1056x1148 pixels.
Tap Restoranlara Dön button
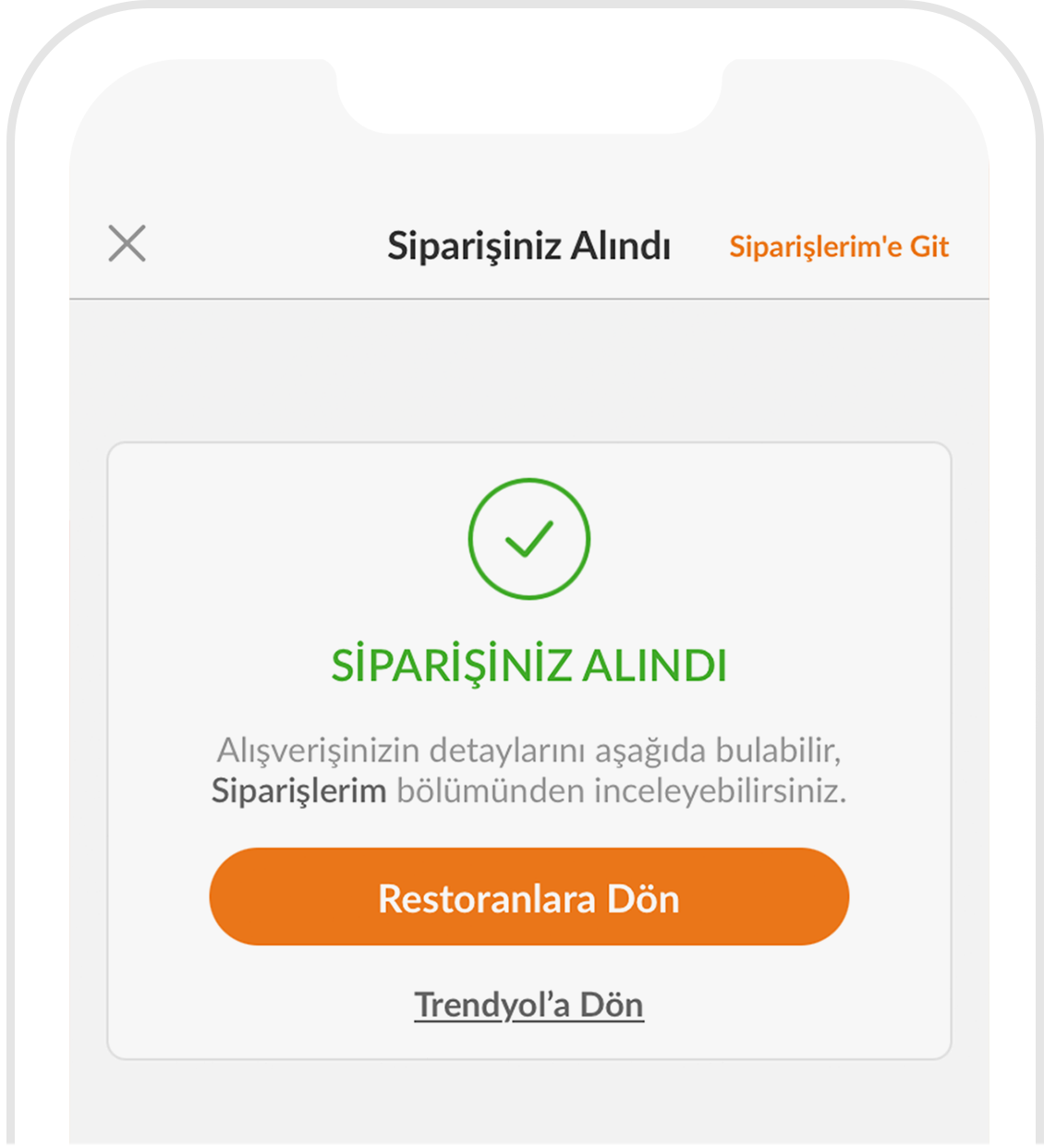(528, 897)
